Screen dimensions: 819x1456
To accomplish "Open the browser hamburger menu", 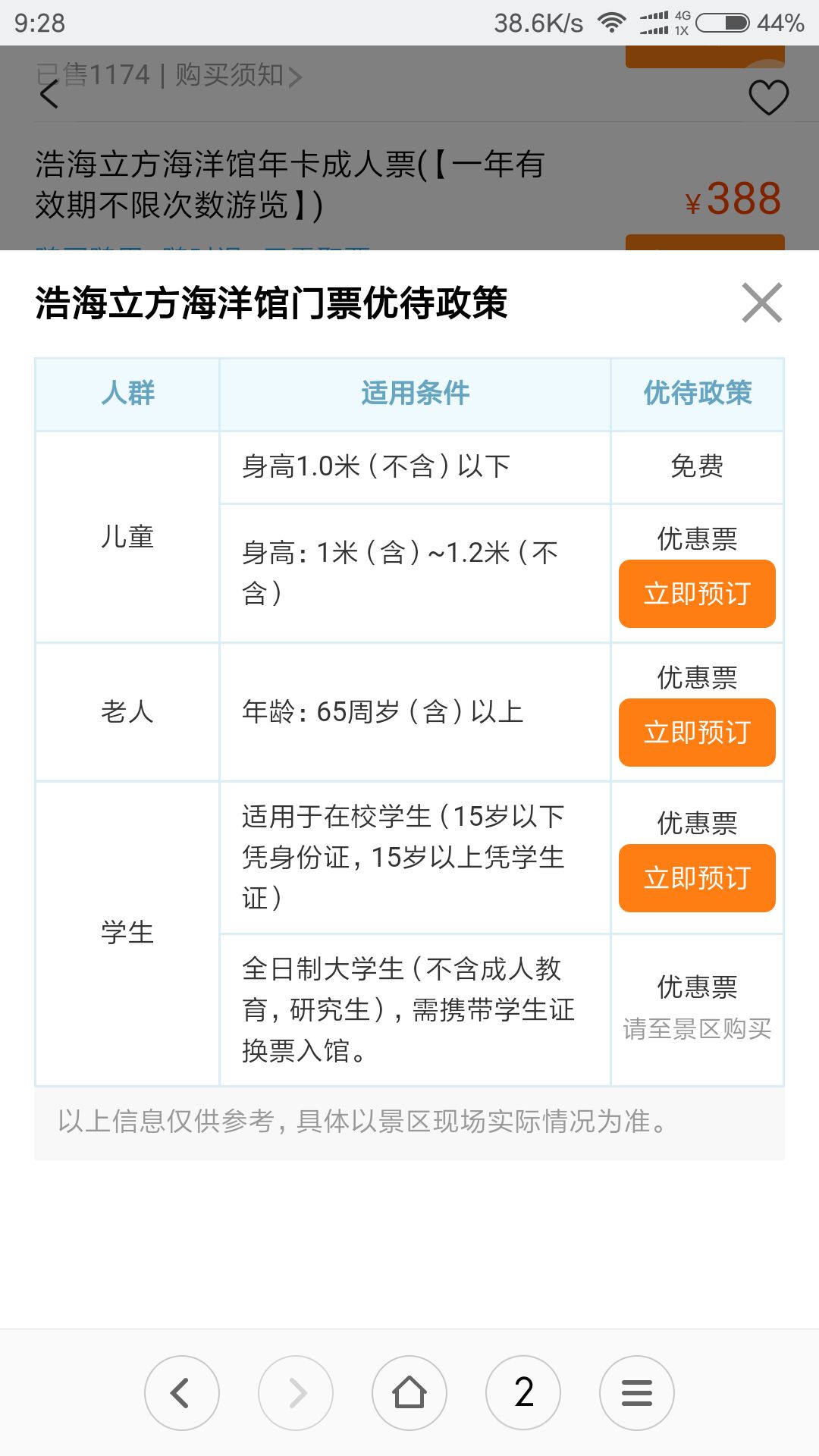I will coord(637,1393).
